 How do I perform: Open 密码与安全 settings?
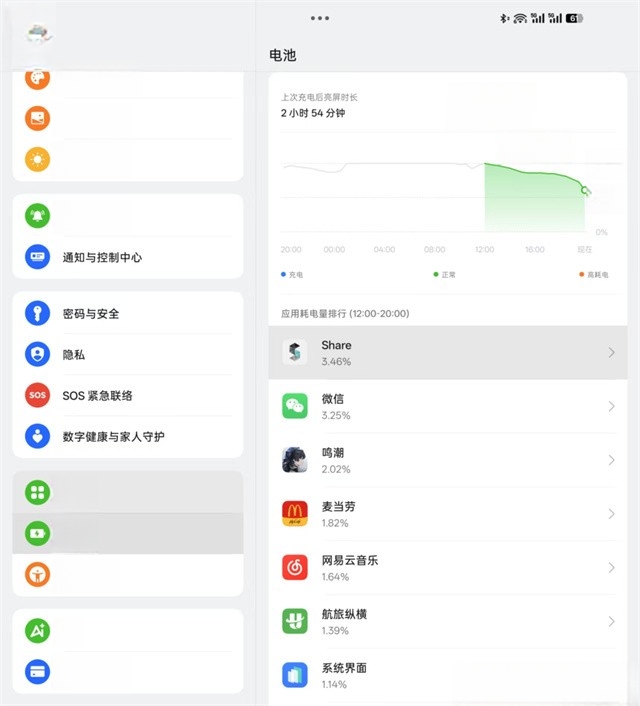coord(90,313)
